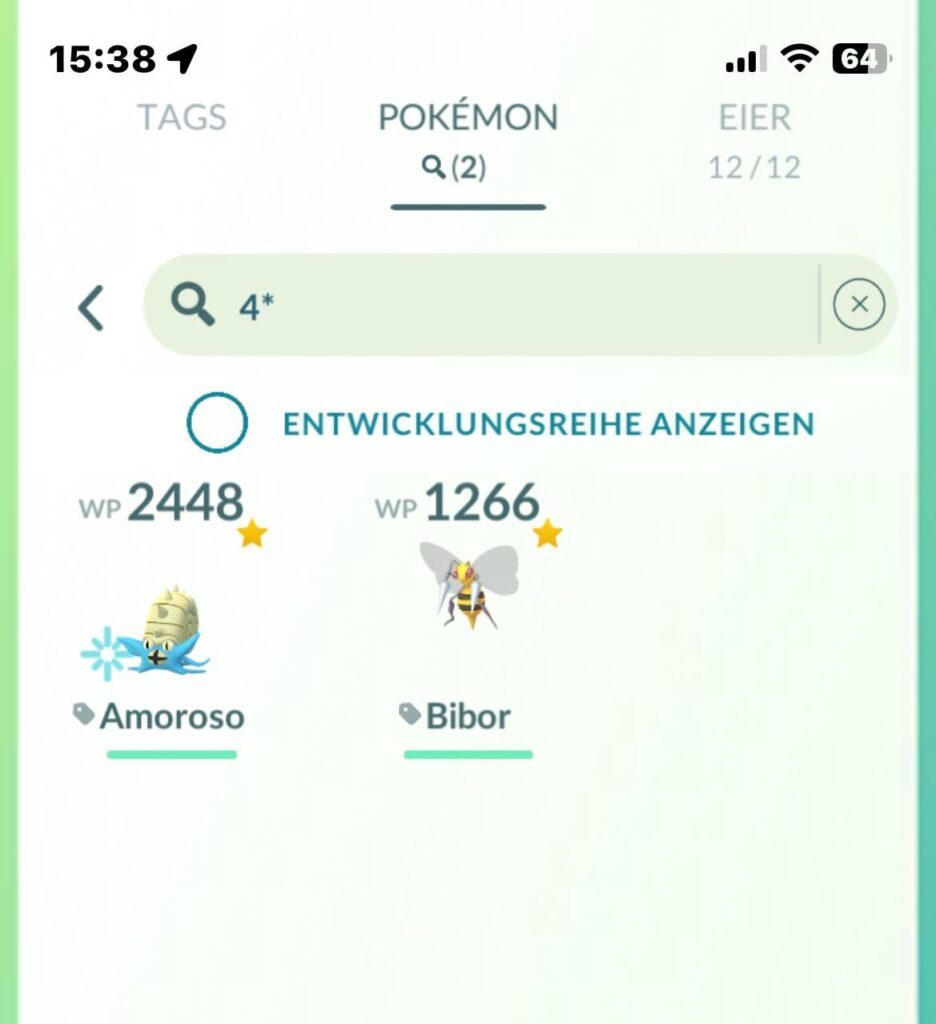Open Amoroso's detail page
This screenshot has width=936, height=1024.
160,630
